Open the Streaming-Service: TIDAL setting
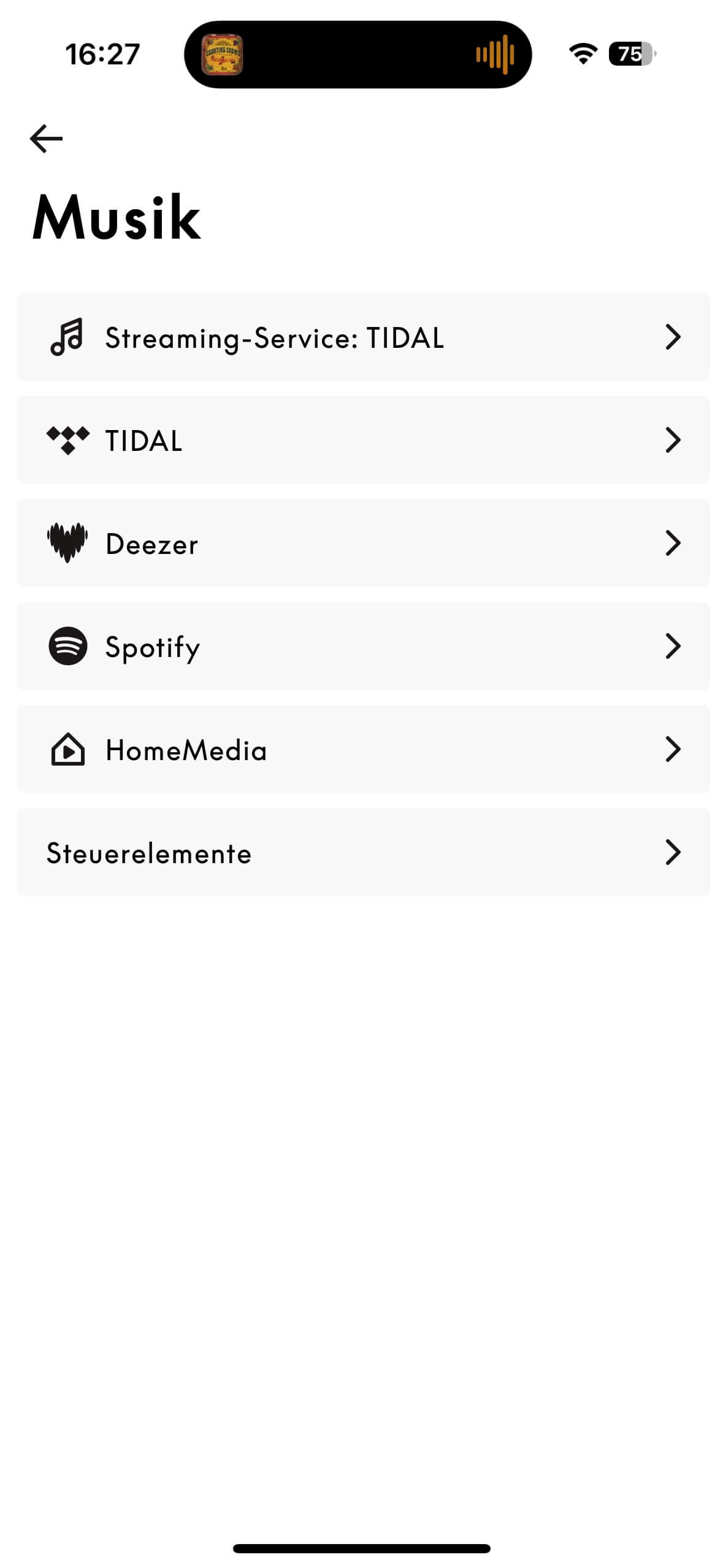 click(x=362, y=337)
